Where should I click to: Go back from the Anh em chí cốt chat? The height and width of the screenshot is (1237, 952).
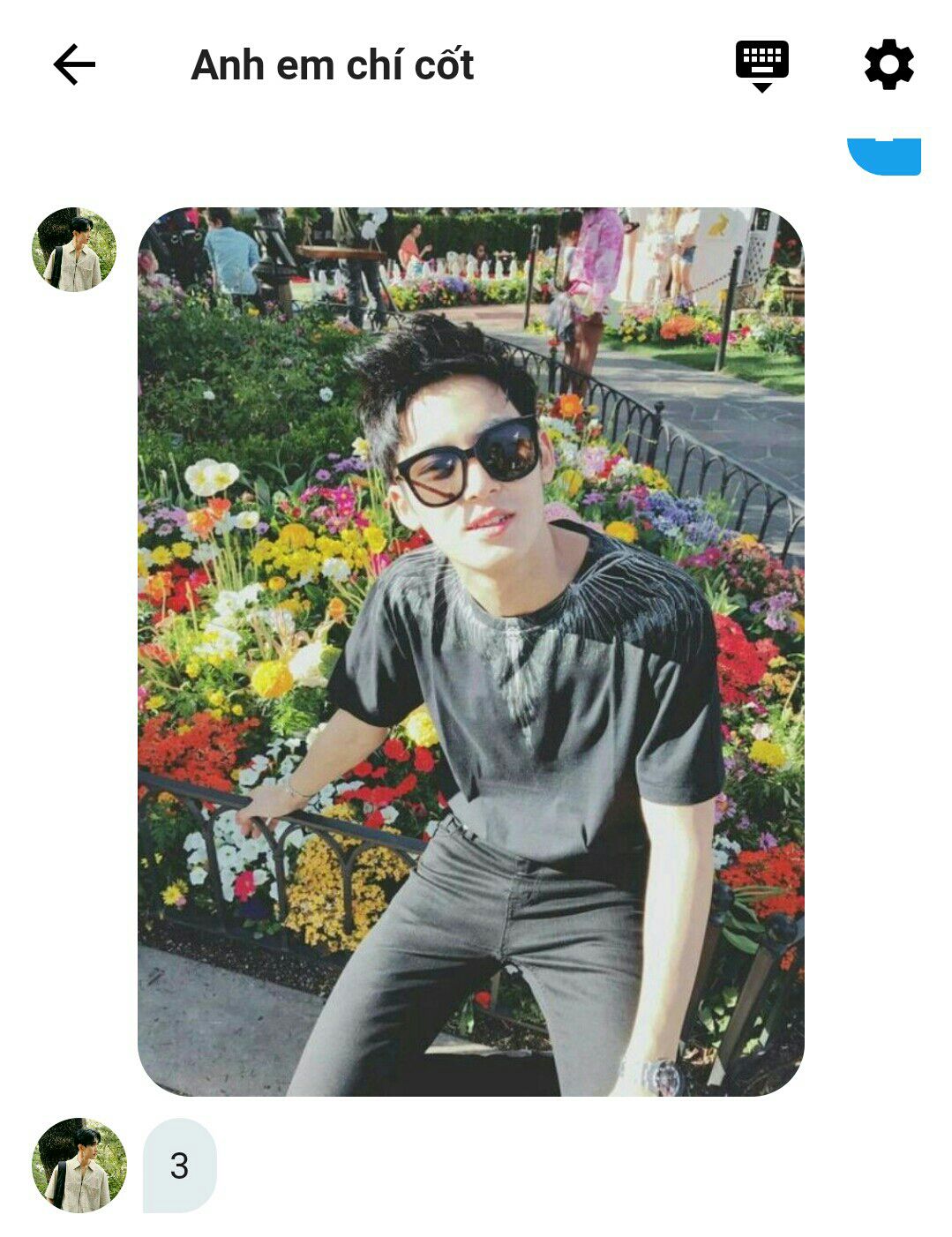click(x=74, y=64)
